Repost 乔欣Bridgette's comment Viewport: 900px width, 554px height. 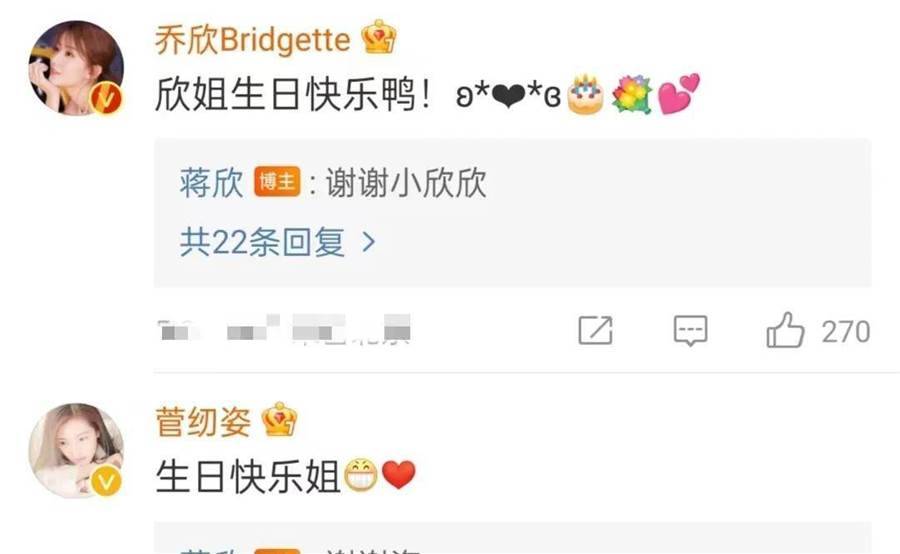pos(595,331)
